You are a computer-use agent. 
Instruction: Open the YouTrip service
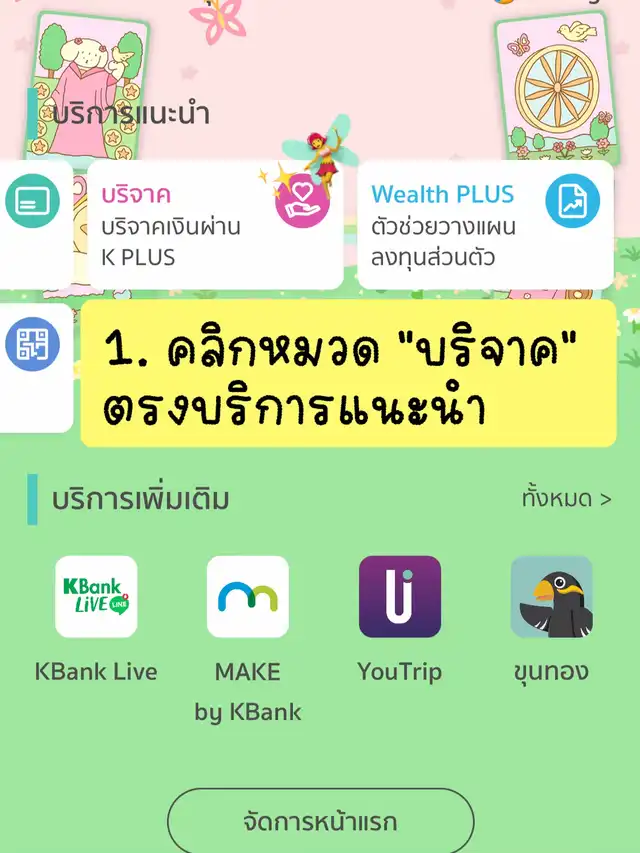400,597
